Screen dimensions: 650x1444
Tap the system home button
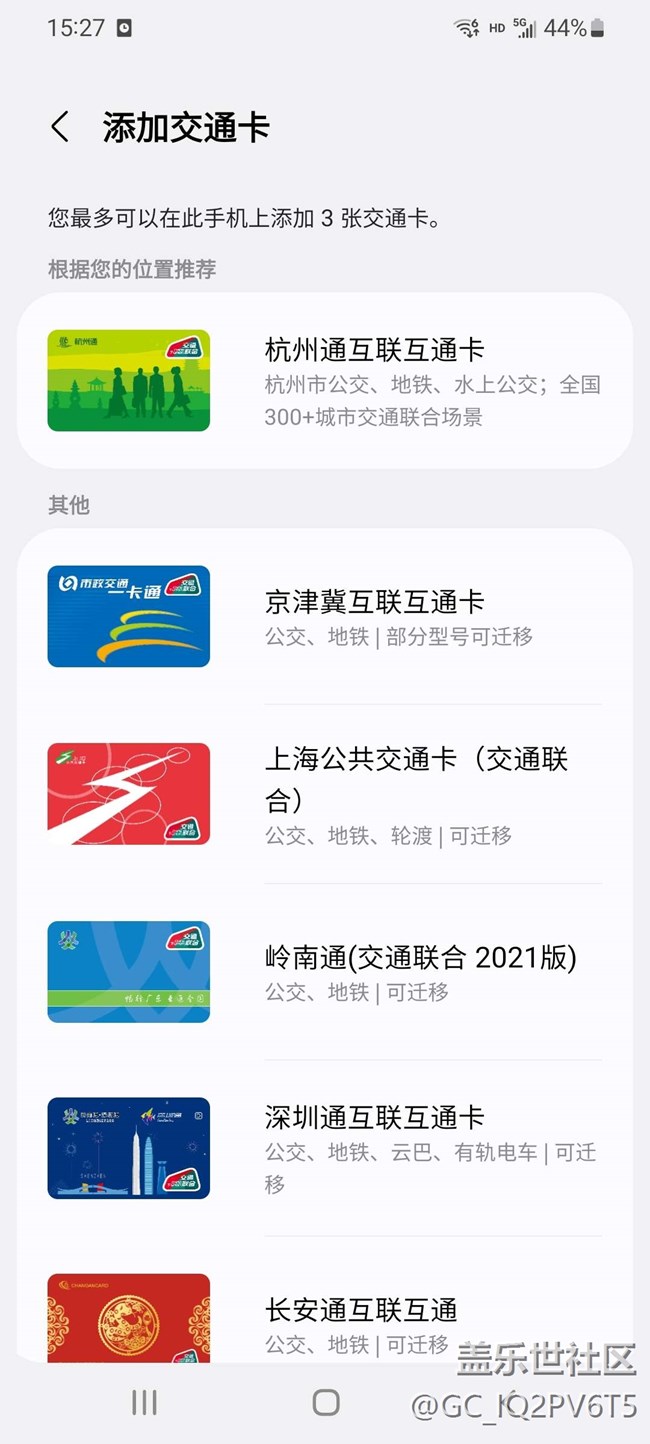click(326, 1403)
